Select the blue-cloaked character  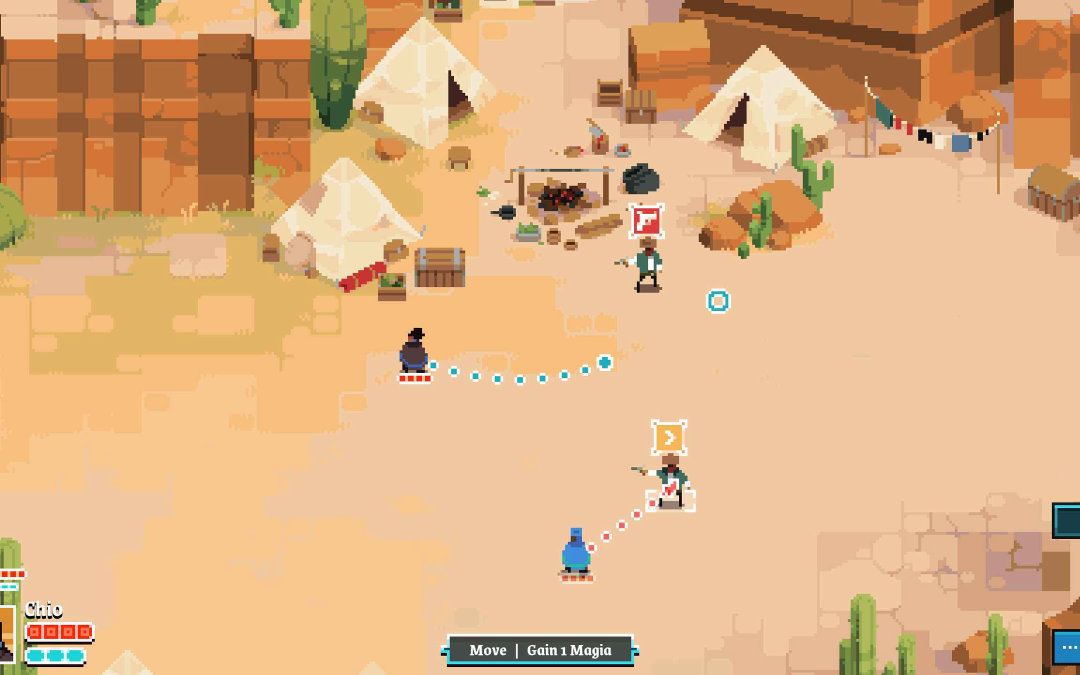576,553
